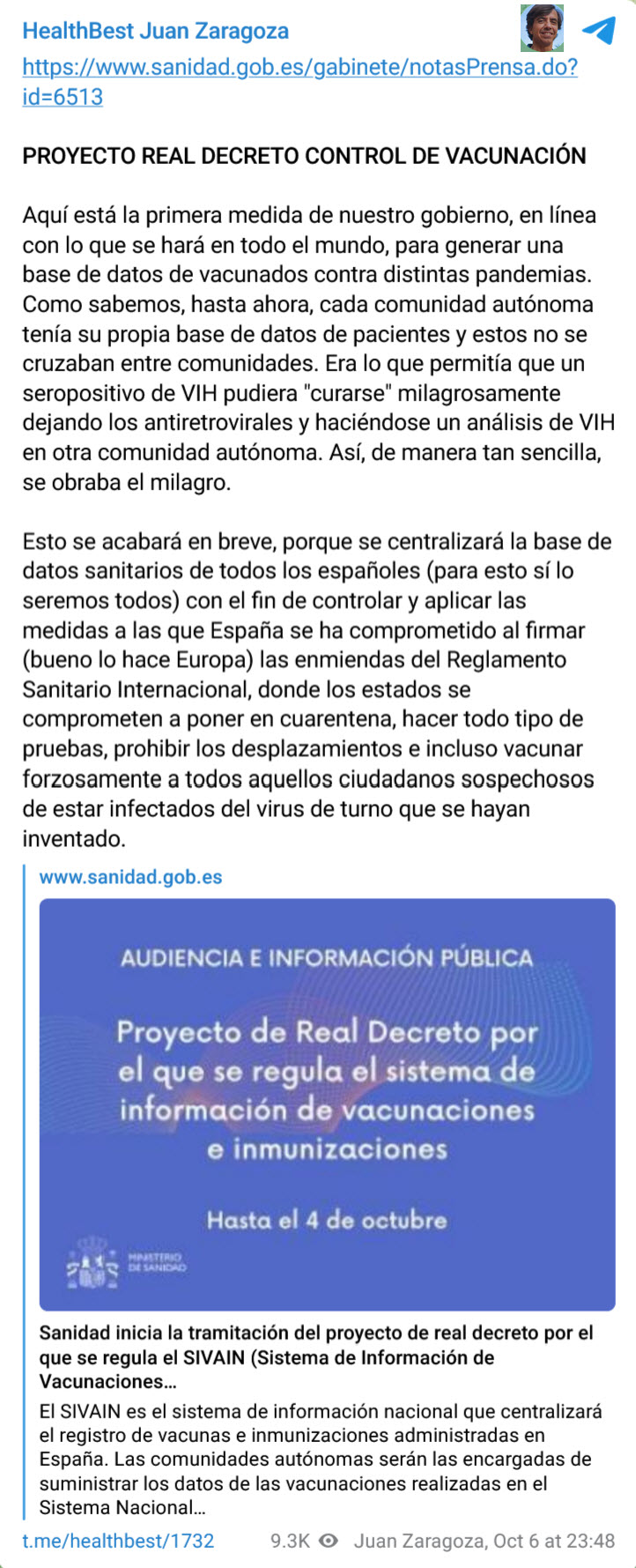
Task: Open HealthBest Juan Zaragoza channel name
Action: click(x=155, y=31)
